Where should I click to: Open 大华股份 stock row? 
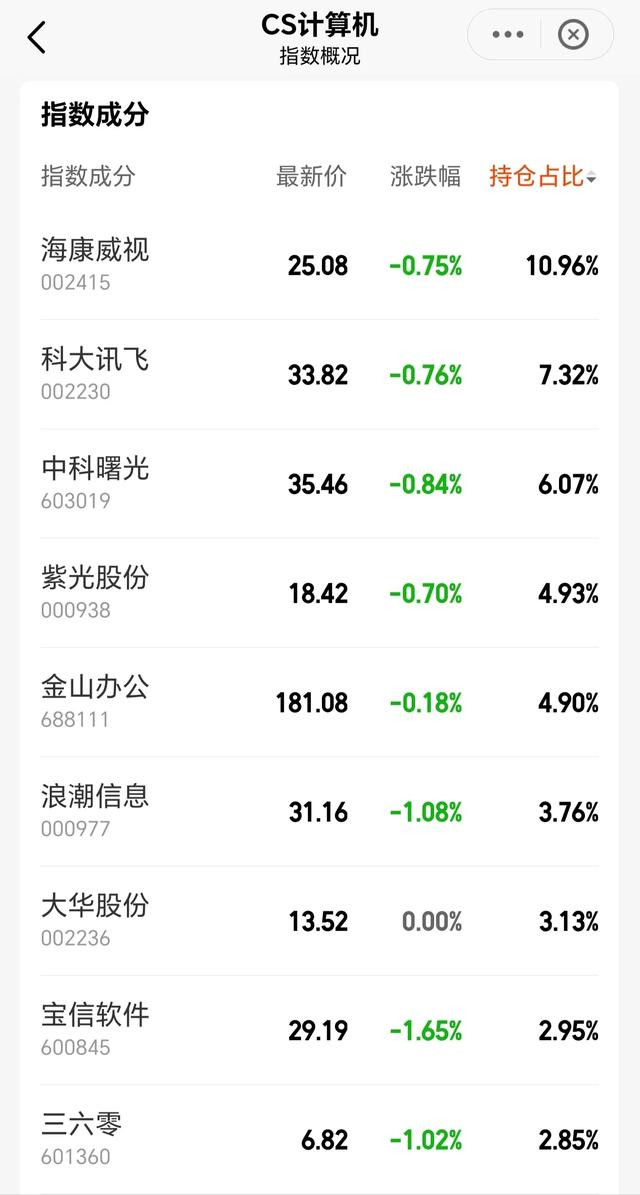tap(319, 921)
